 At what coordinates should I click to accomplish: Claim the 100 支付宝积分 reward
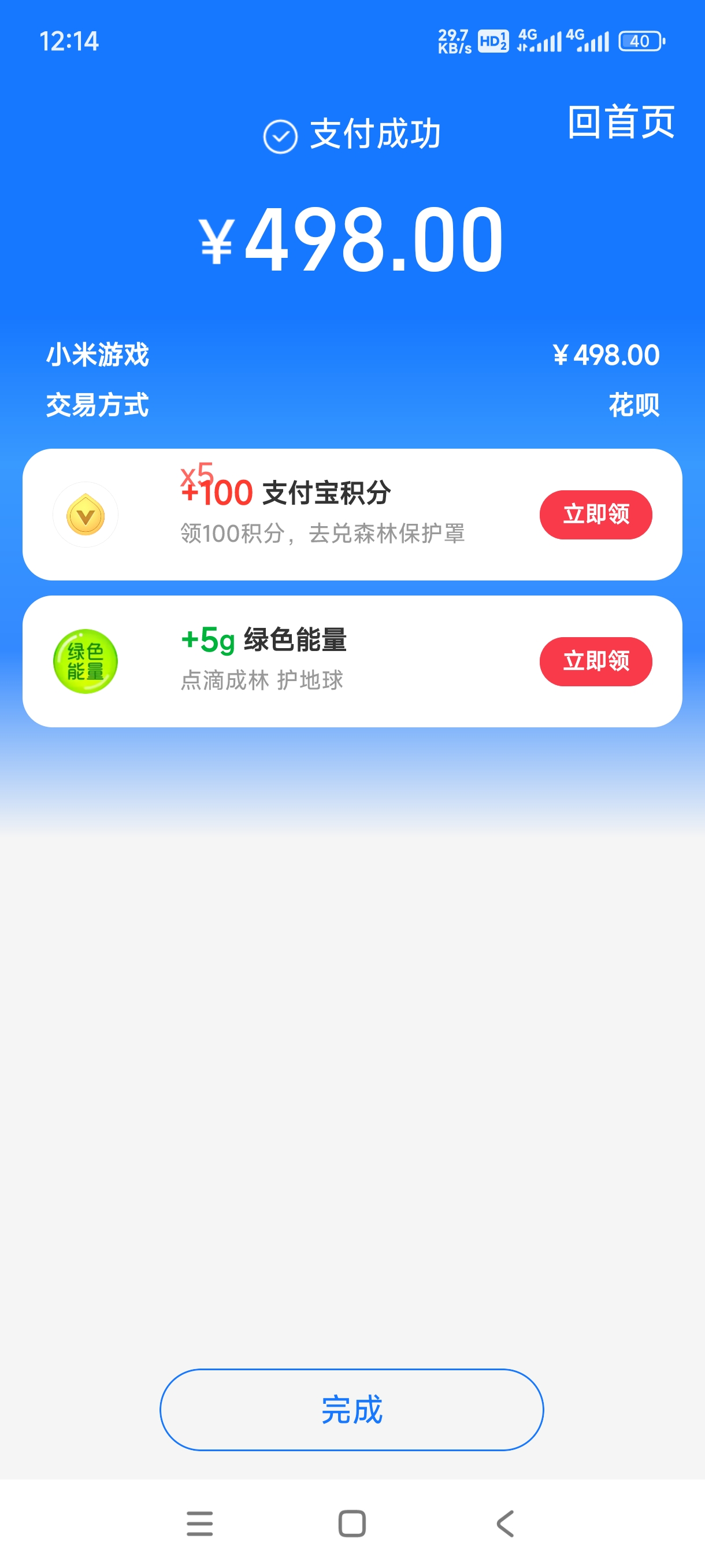[x=595, y=515]
